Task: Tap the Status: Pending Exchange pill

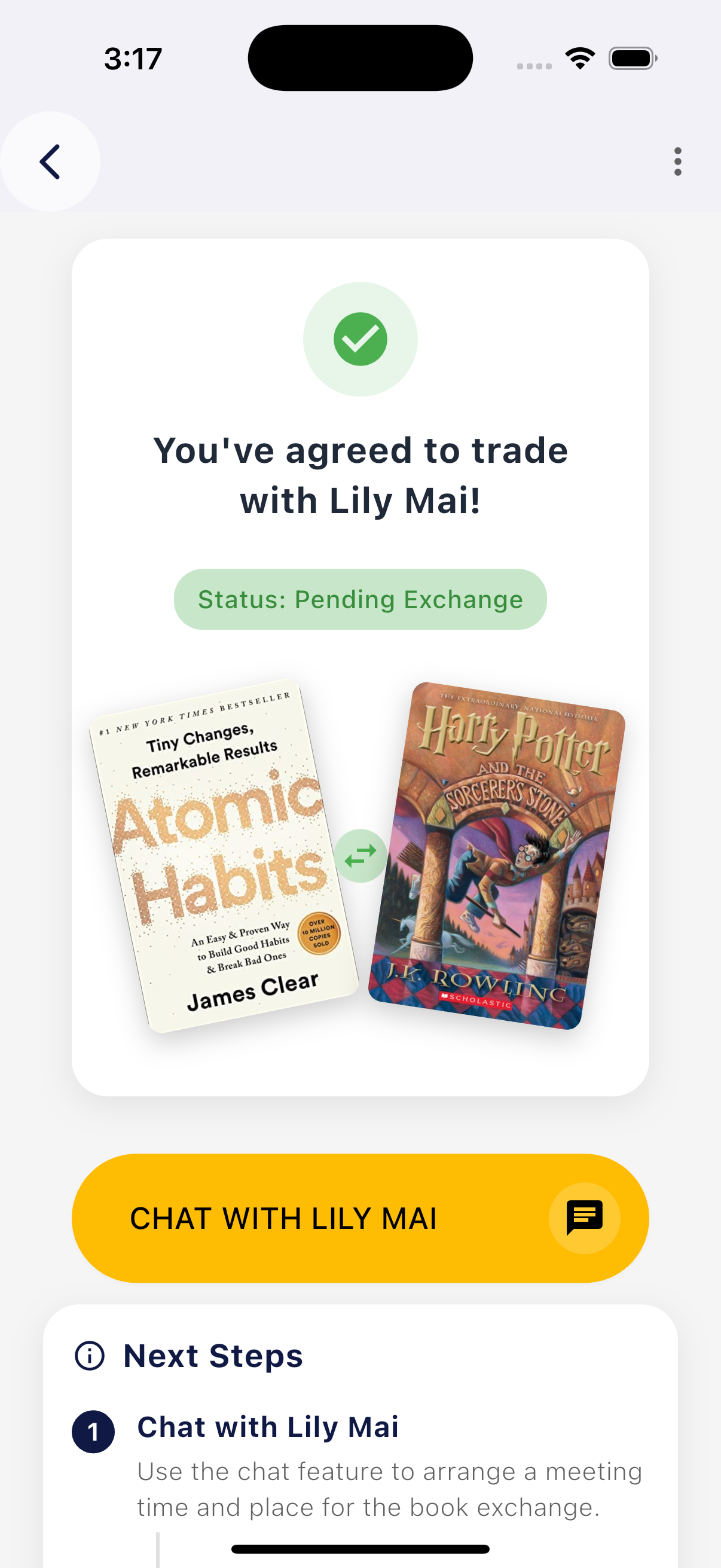Action: point(360,599)
